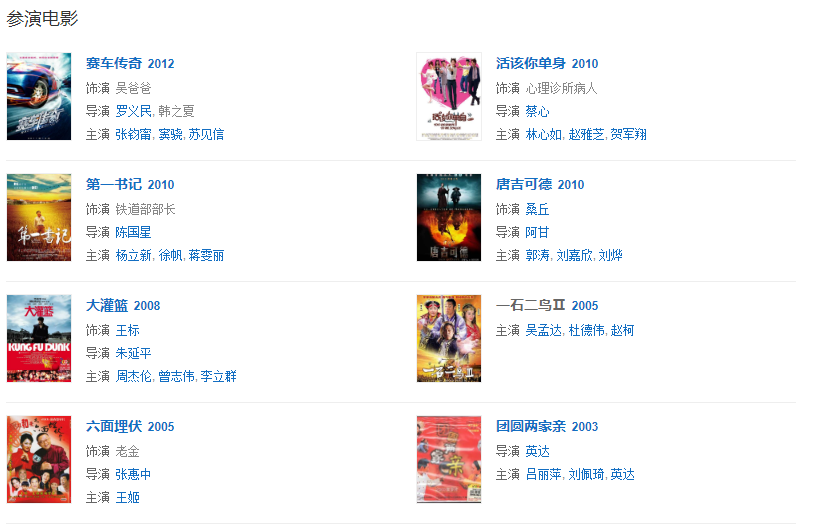View director 朱延平's page
This screenshot has width=822, height=531.
133,353
